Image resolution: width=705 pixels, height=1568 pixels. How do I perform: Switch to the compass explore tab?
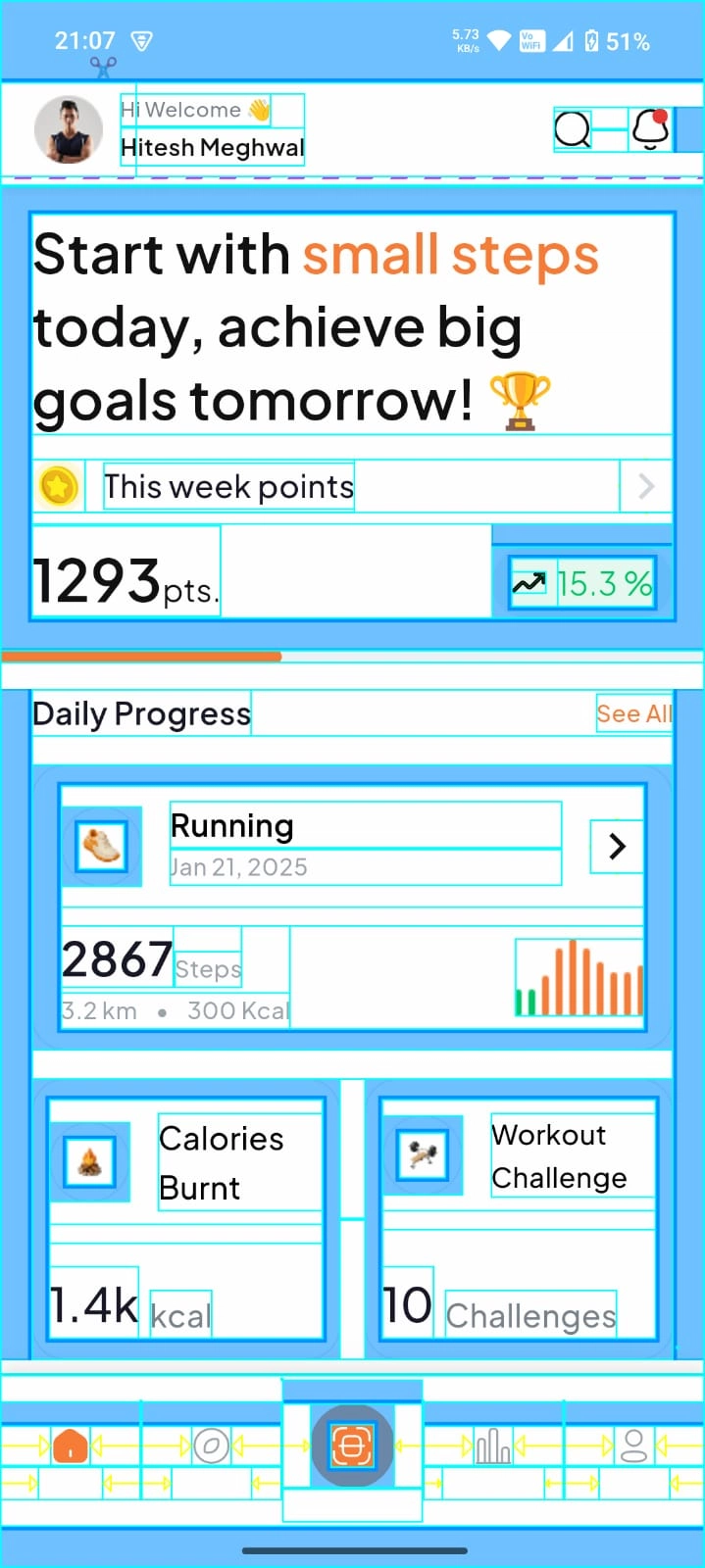211,1445
